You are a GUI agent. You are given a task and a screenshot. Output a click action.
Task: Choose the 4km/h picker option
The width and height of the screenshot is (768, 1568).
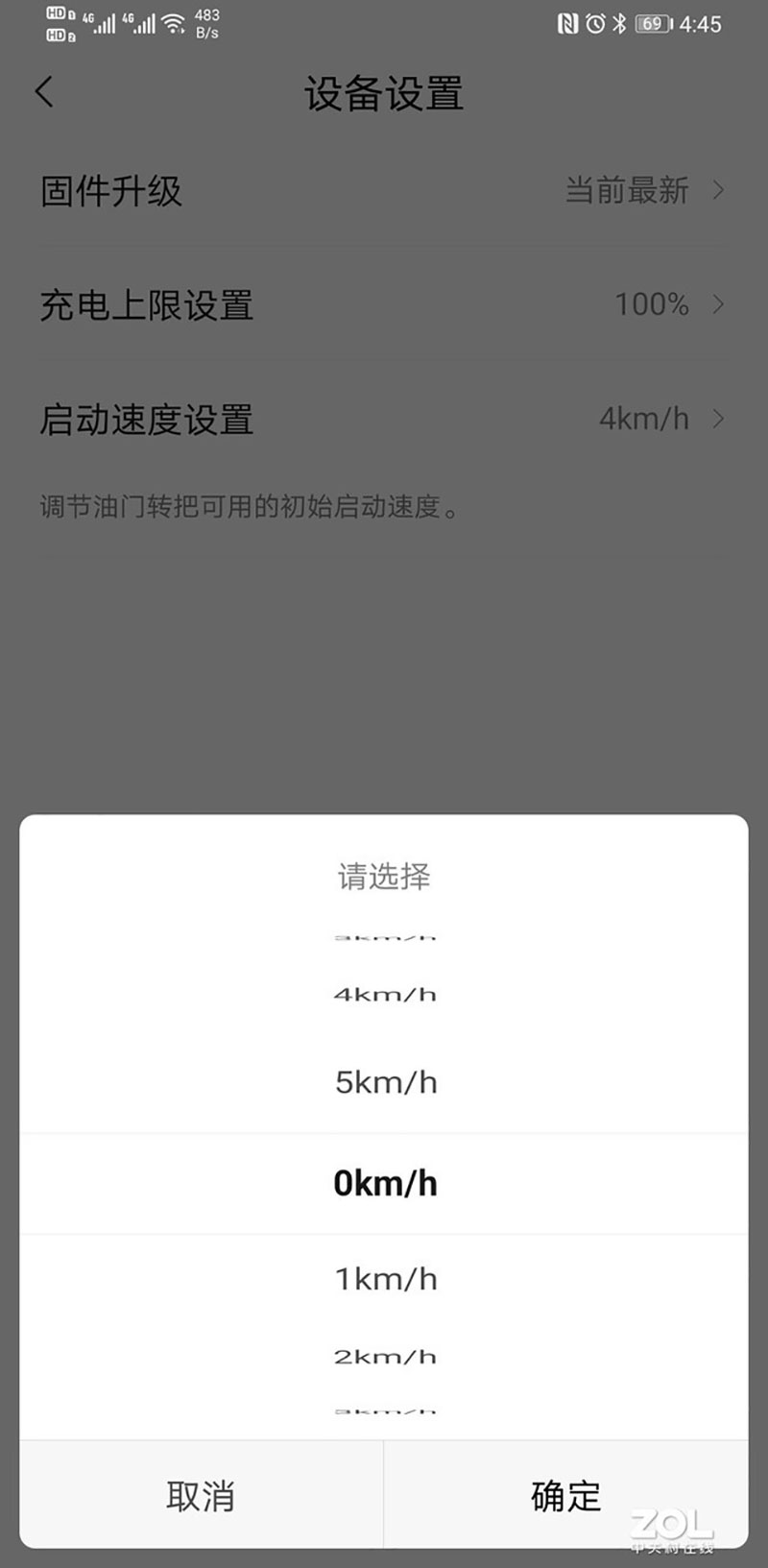pyautogui.click(x=385, y=995)
